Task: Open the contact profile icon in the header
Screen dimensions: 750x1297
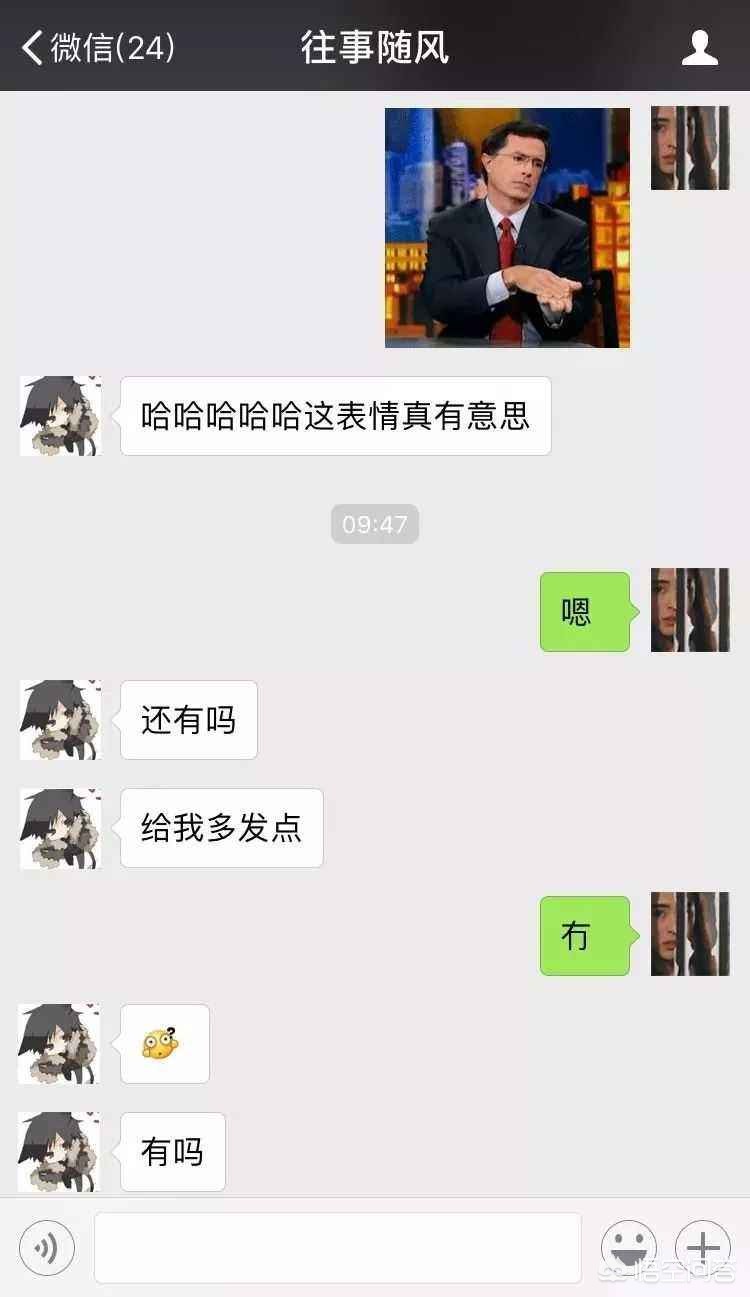Action: [699, 47]
